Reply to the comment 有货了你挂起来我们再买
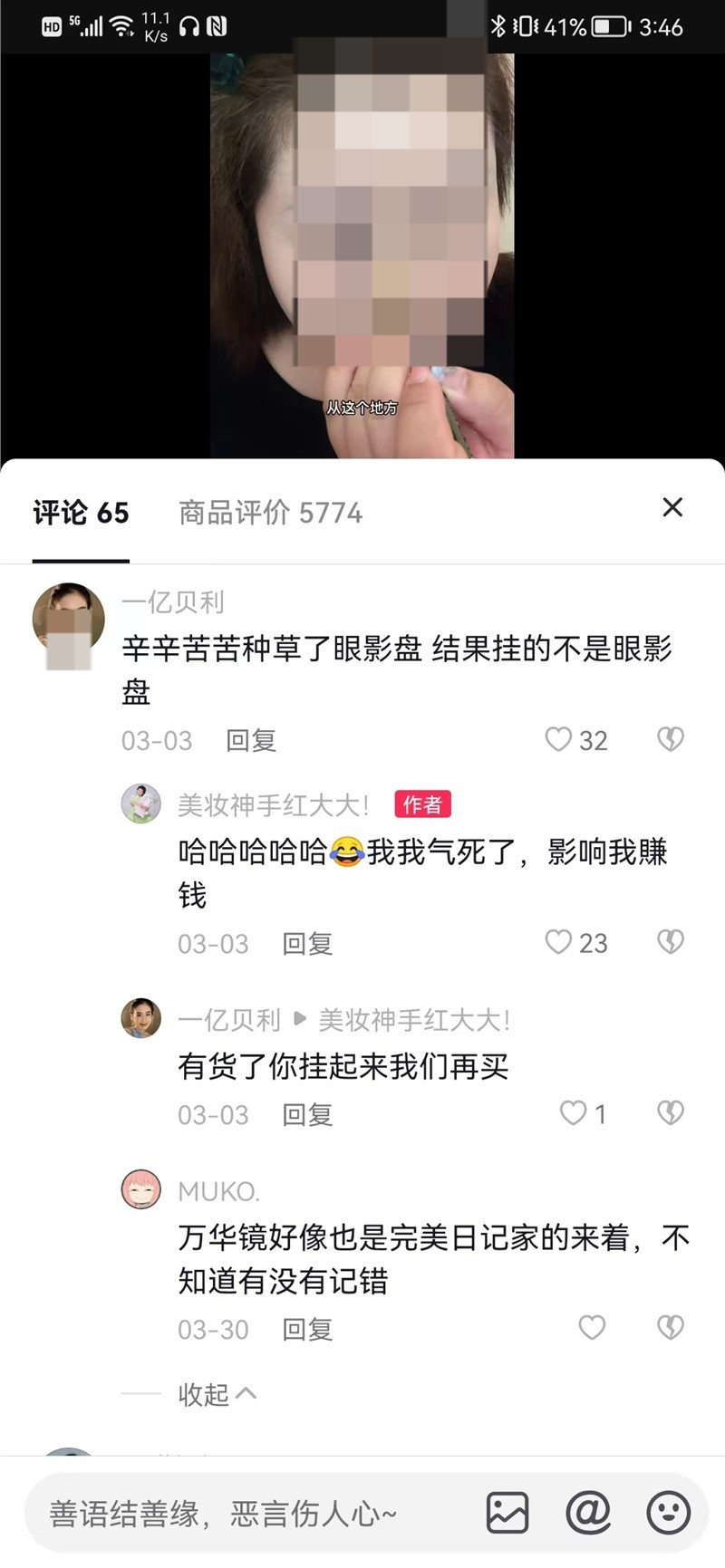 tap(306, 1114)
